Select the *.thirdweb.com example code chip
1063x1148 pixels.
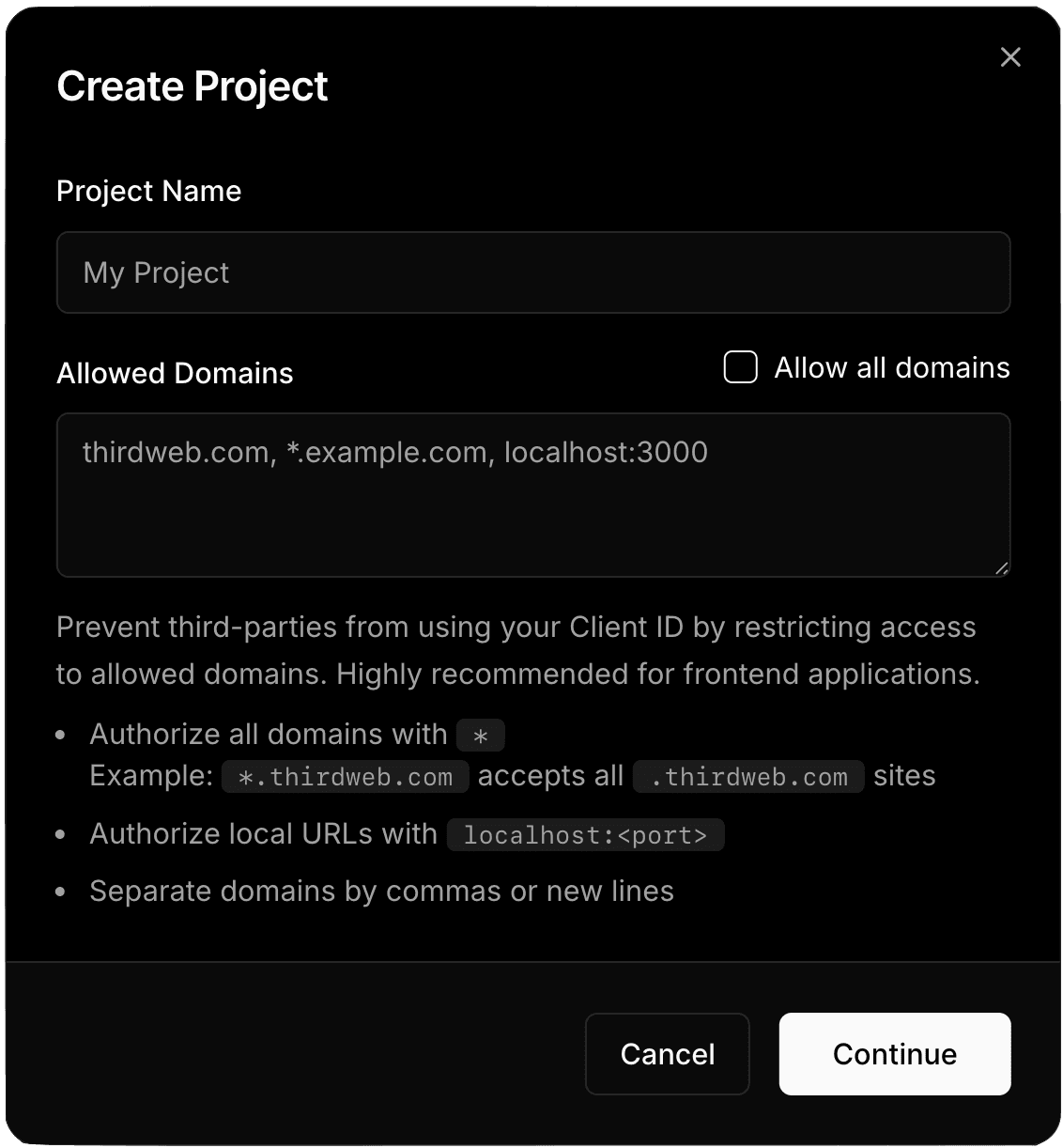[344, 777]
